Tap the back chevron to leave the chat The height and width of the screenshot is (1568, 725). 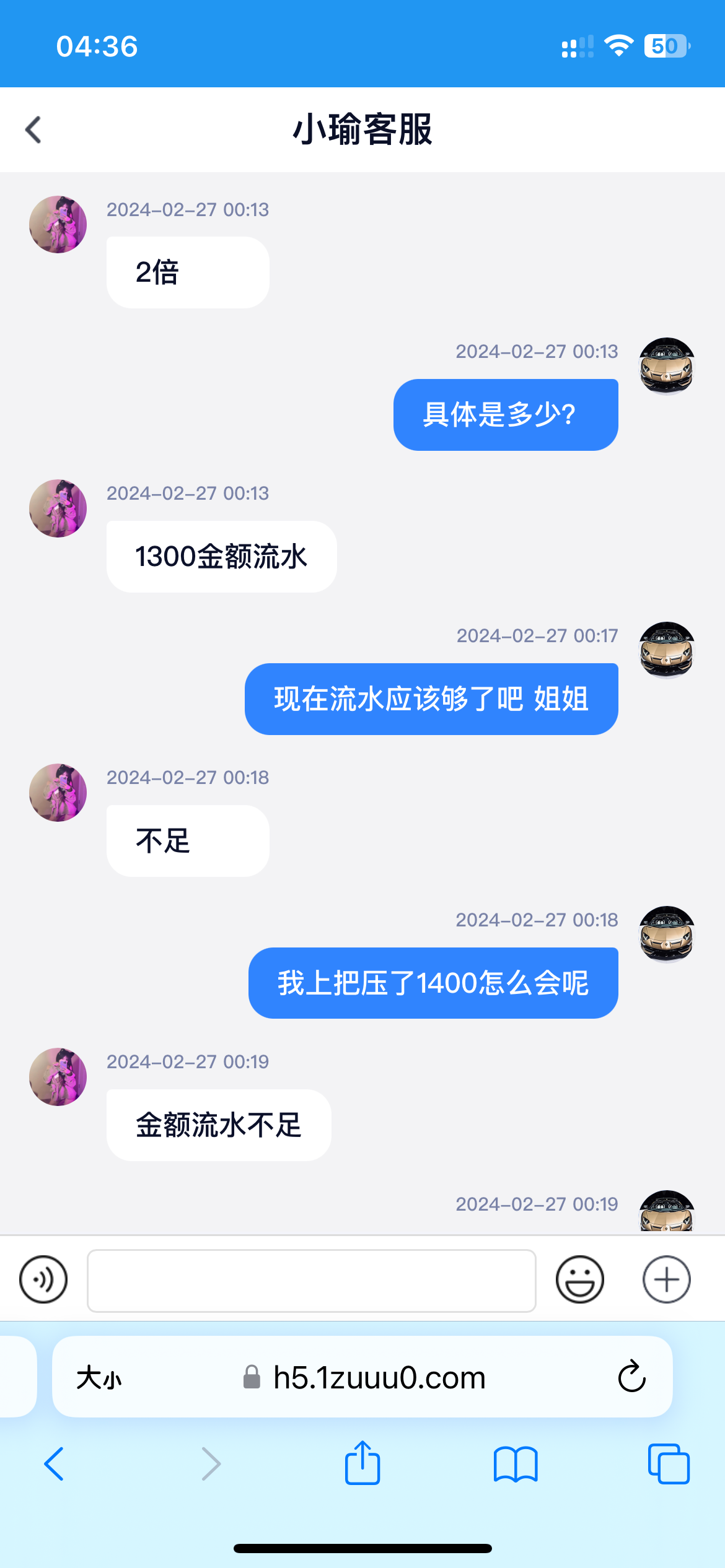point(34,130)
